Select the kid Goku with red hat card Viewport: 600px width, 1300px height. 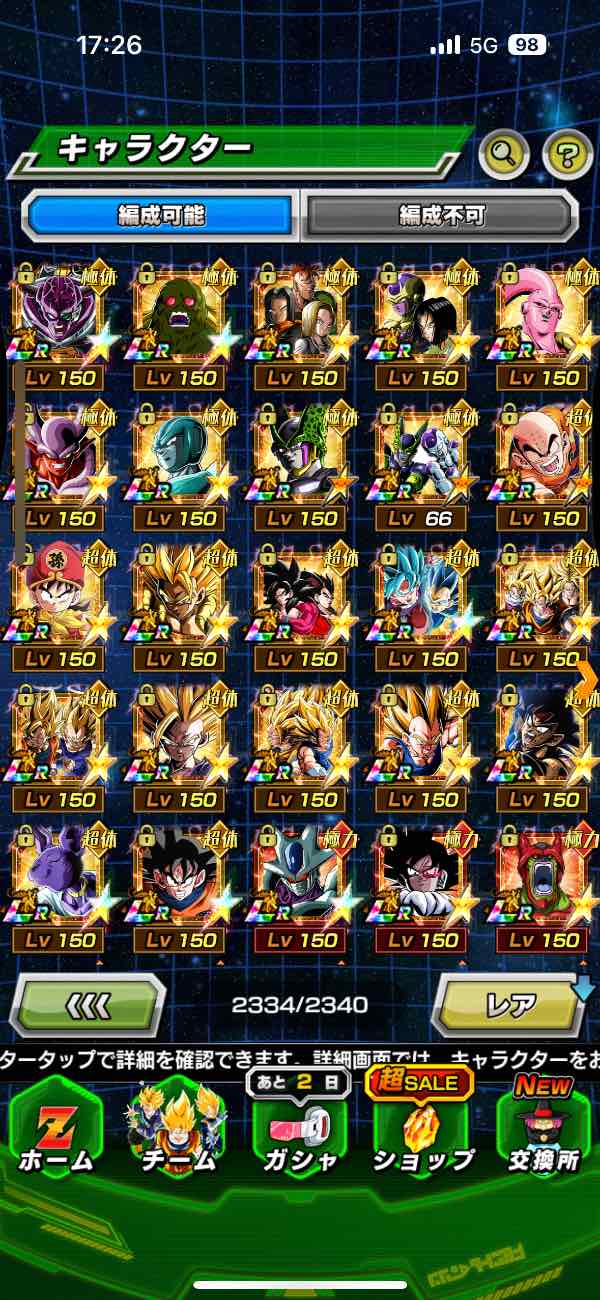coord(60,607)
